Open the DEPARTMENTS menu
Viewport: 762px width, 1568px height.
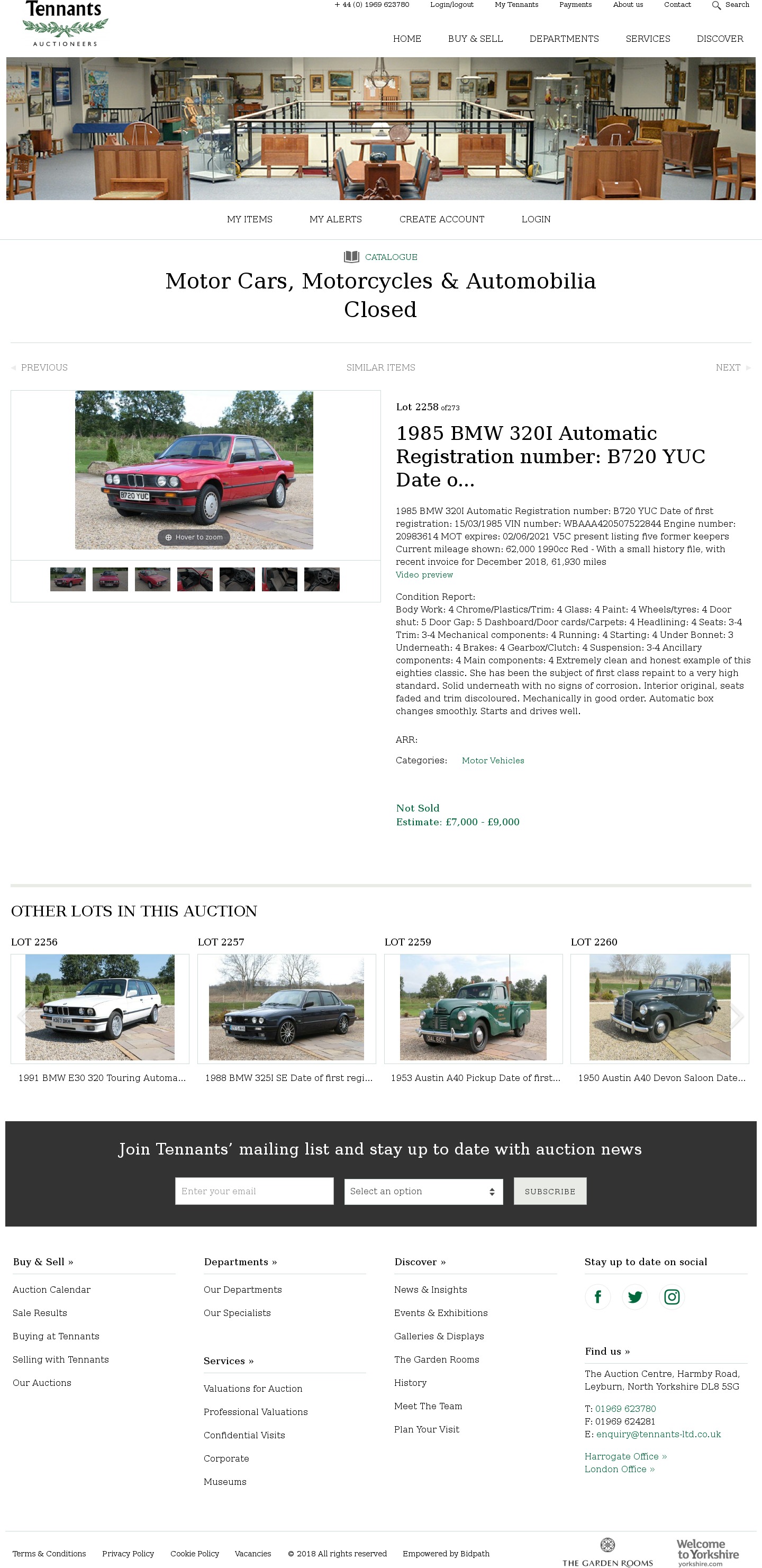(564, 39)
